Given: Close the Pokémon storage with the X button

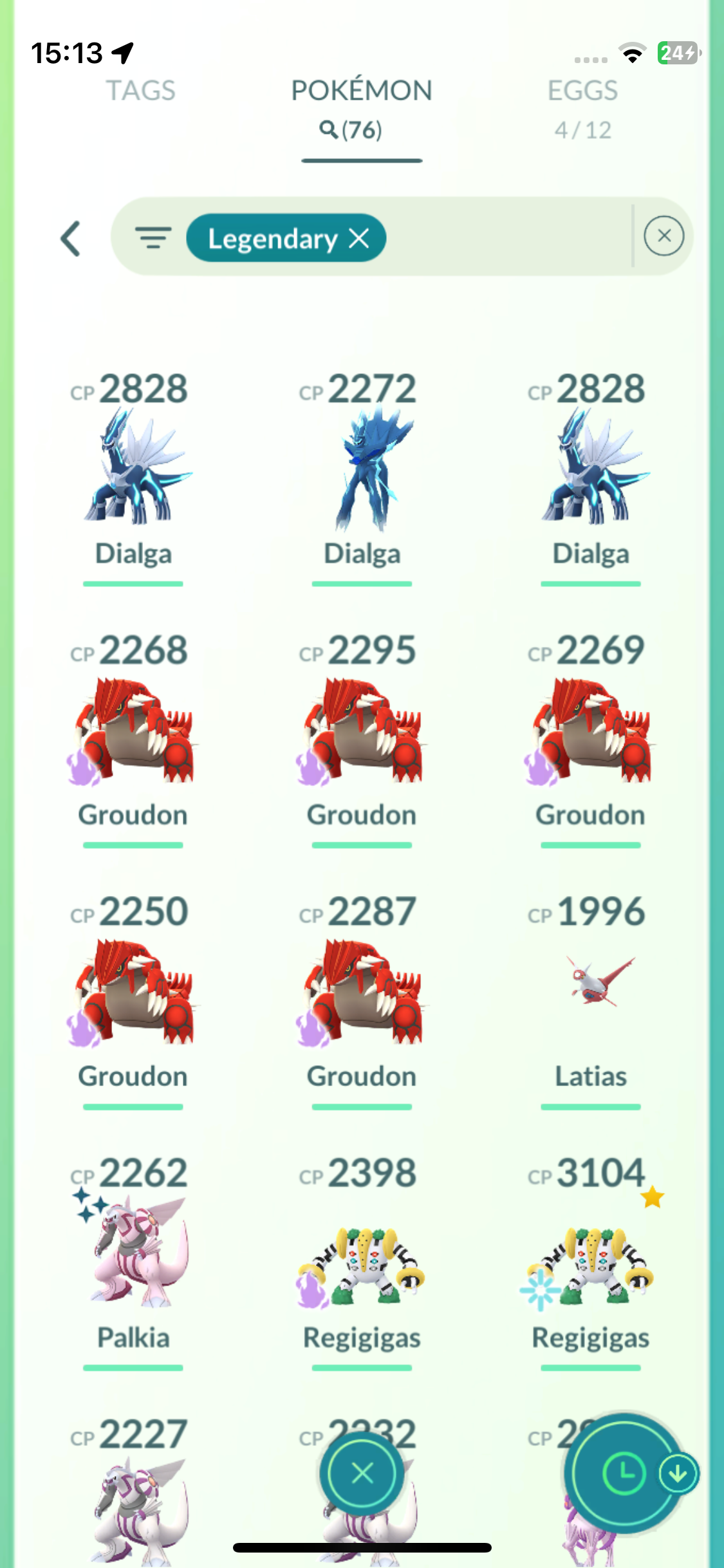Looking at the screenshot, I should pyautogui.click(x=362, y=1473).
